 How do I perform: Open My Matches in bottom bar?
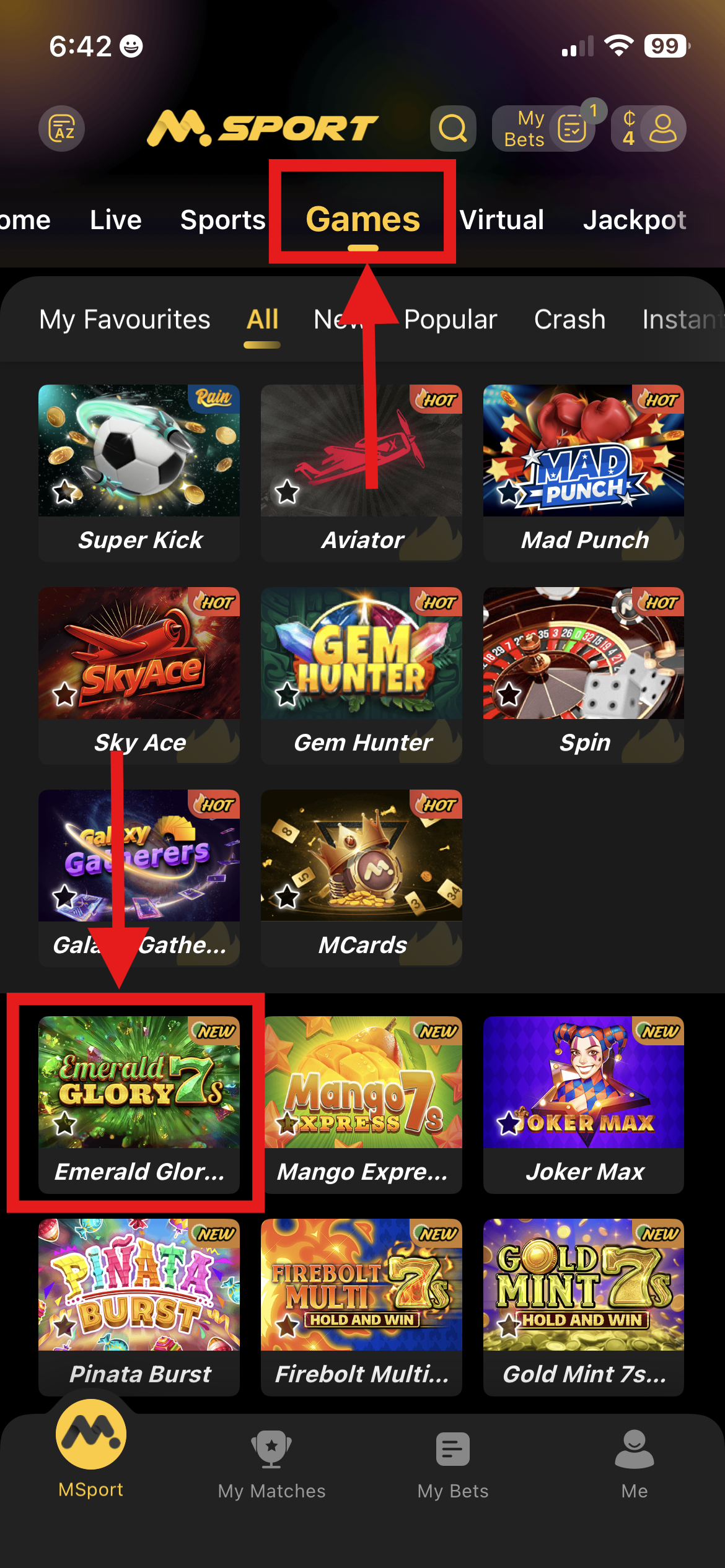pos(271,1464)
